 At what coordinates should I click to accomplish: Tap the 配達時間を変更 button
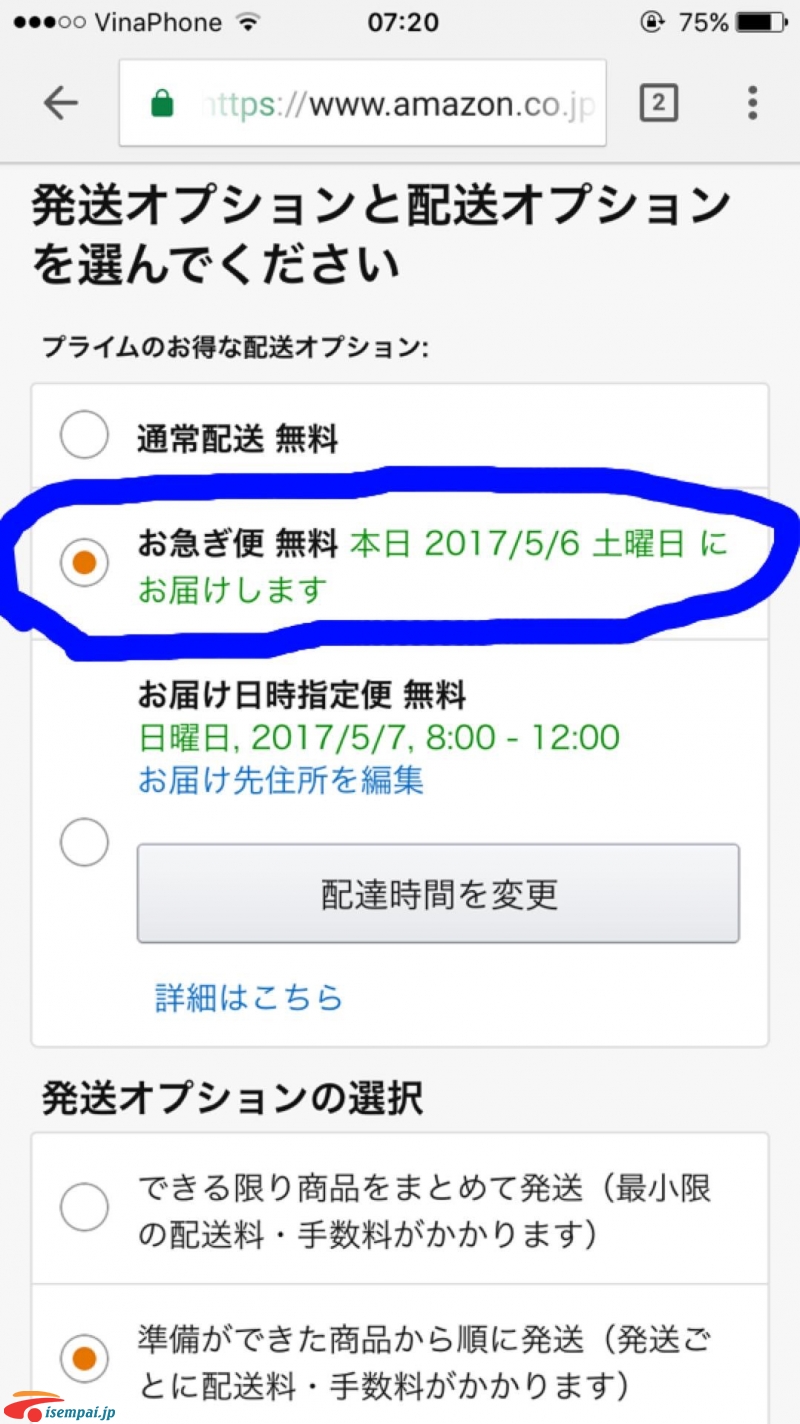438,893
